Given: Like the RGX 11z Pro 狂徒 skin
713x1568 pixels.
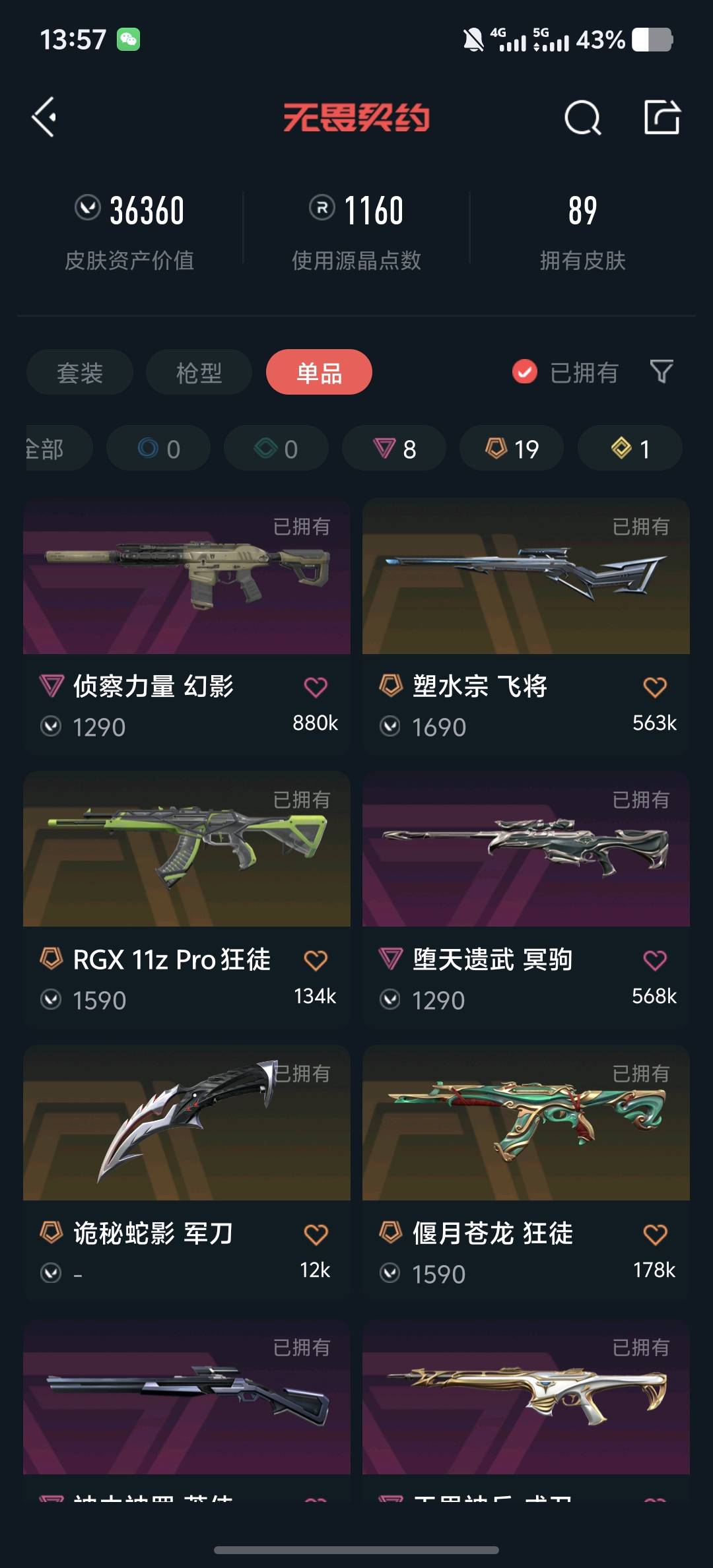Looking at the screenshot, I should 316,960.
